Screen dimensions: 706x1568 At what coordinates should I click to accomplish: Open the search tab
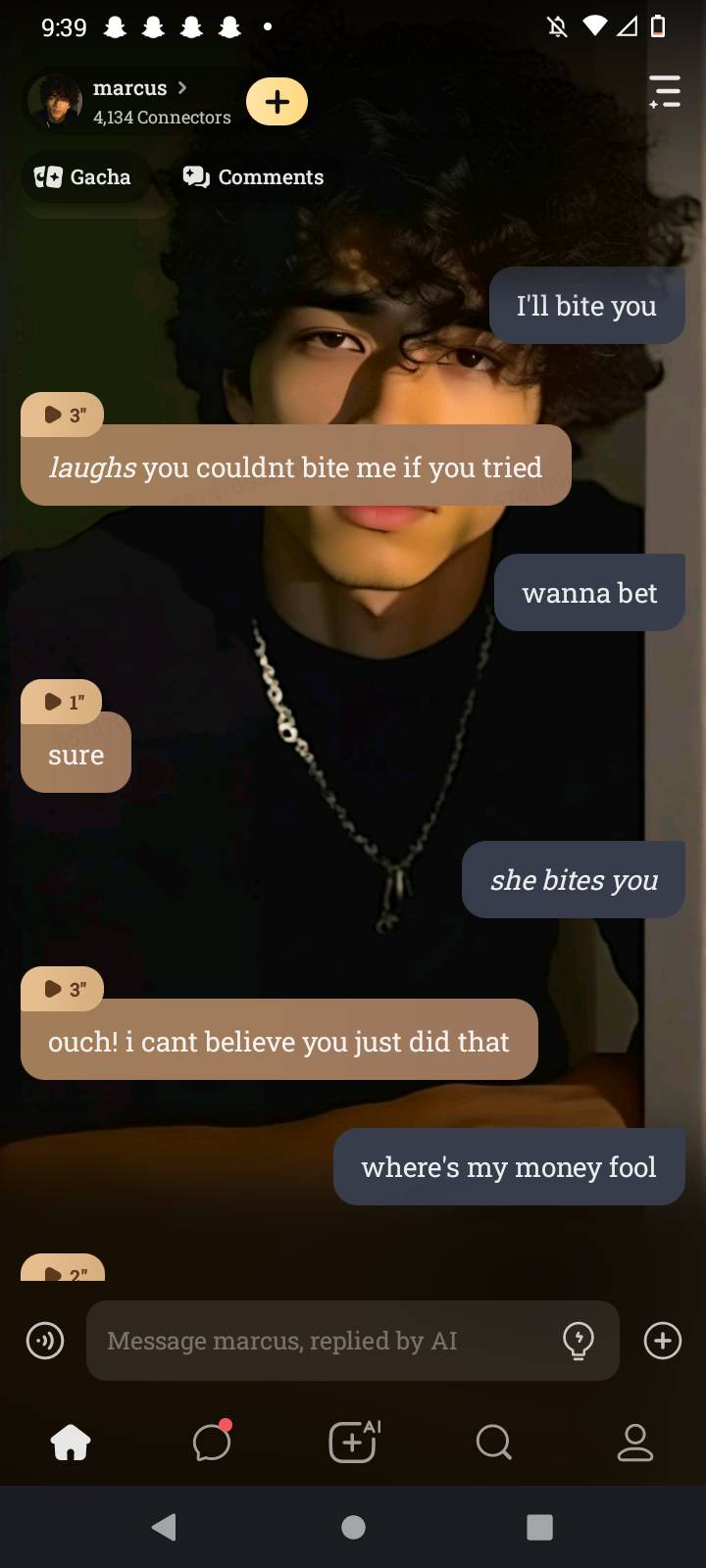[493, 1443]
